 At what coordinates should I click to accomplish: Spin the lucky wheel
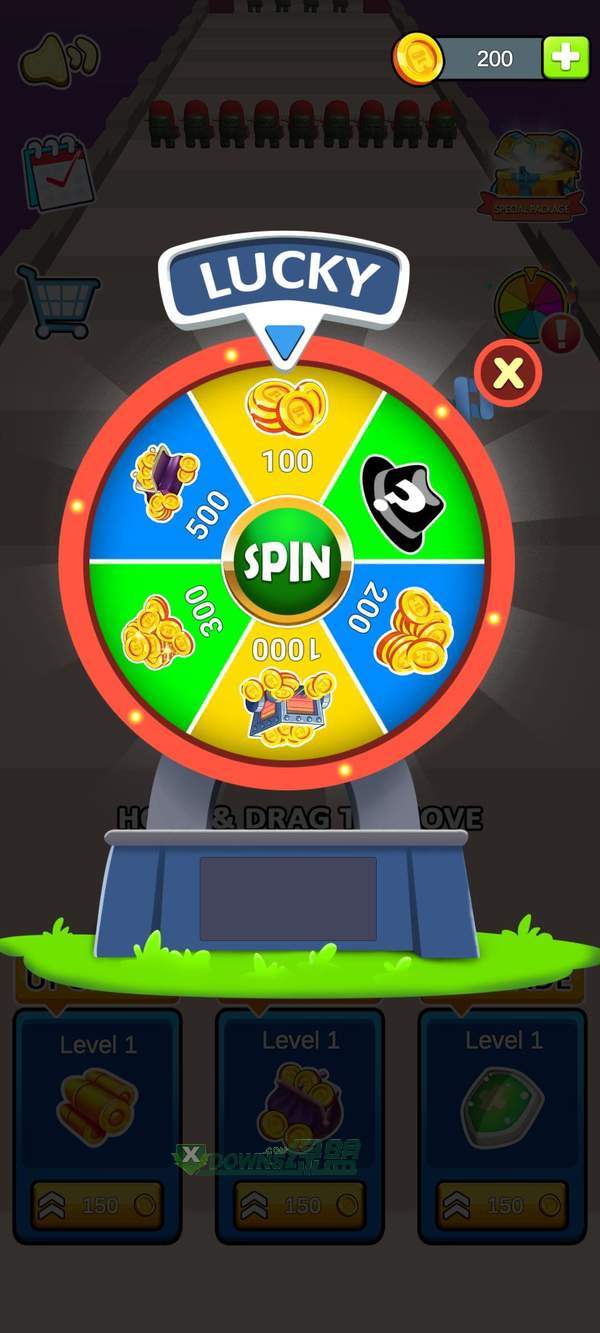287,564
